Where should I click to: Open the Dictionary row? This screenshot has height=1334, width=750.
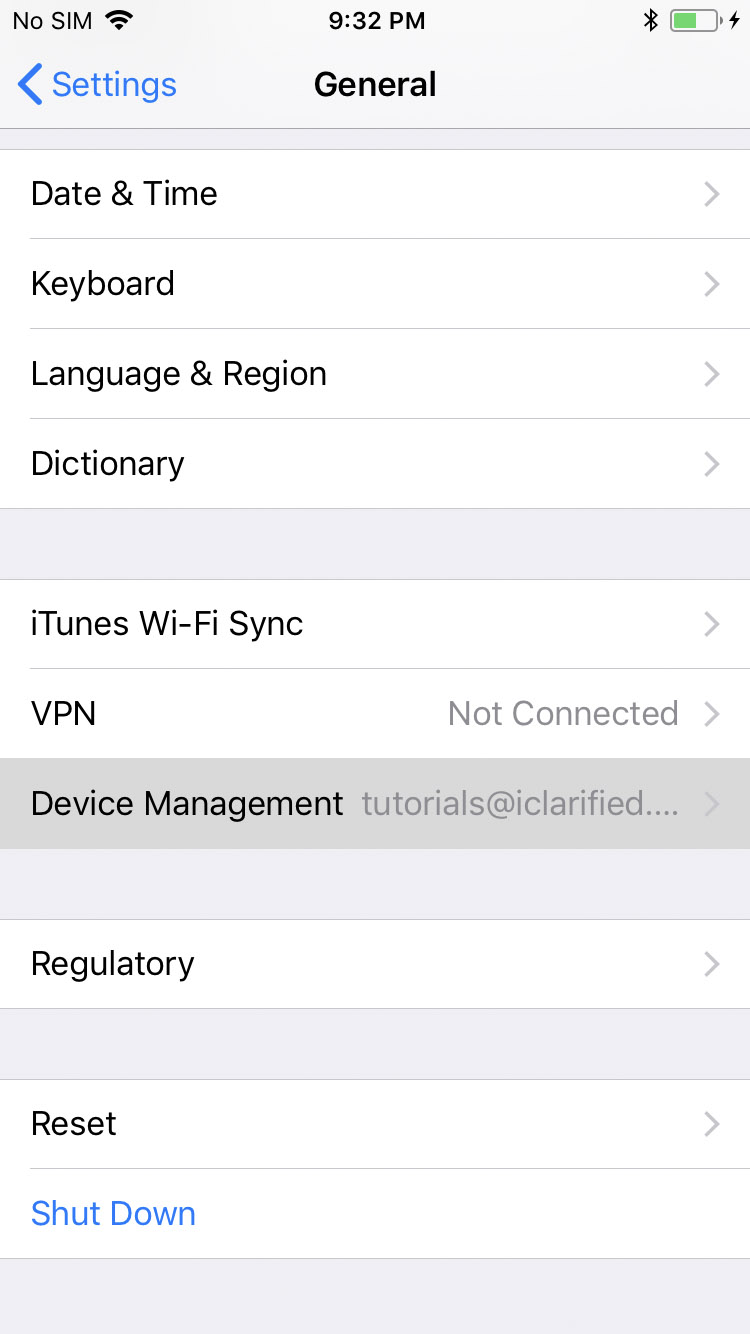tap(375, 464)
